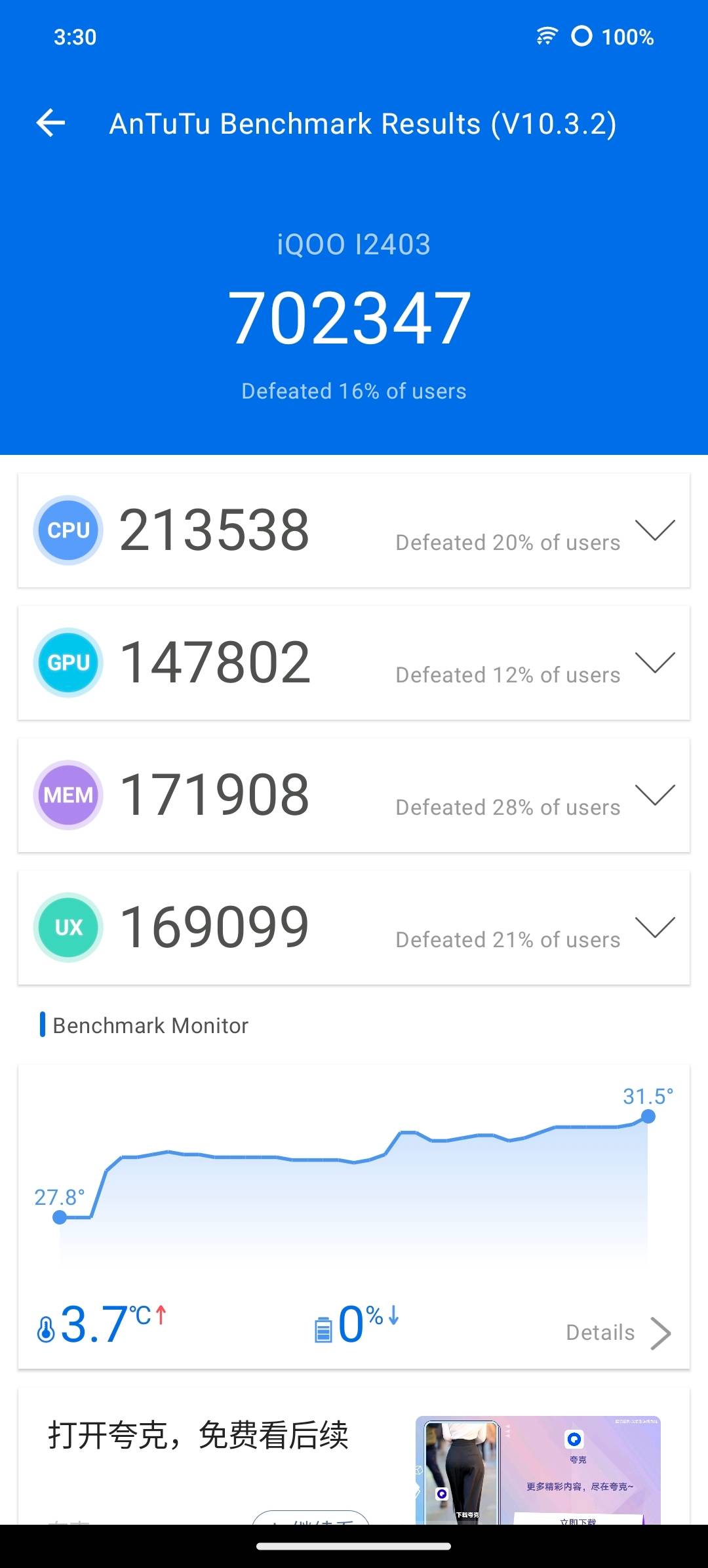Screen dimensions: 708x1568
Task: Expand the UX score details
Action: tap(656, 927)
